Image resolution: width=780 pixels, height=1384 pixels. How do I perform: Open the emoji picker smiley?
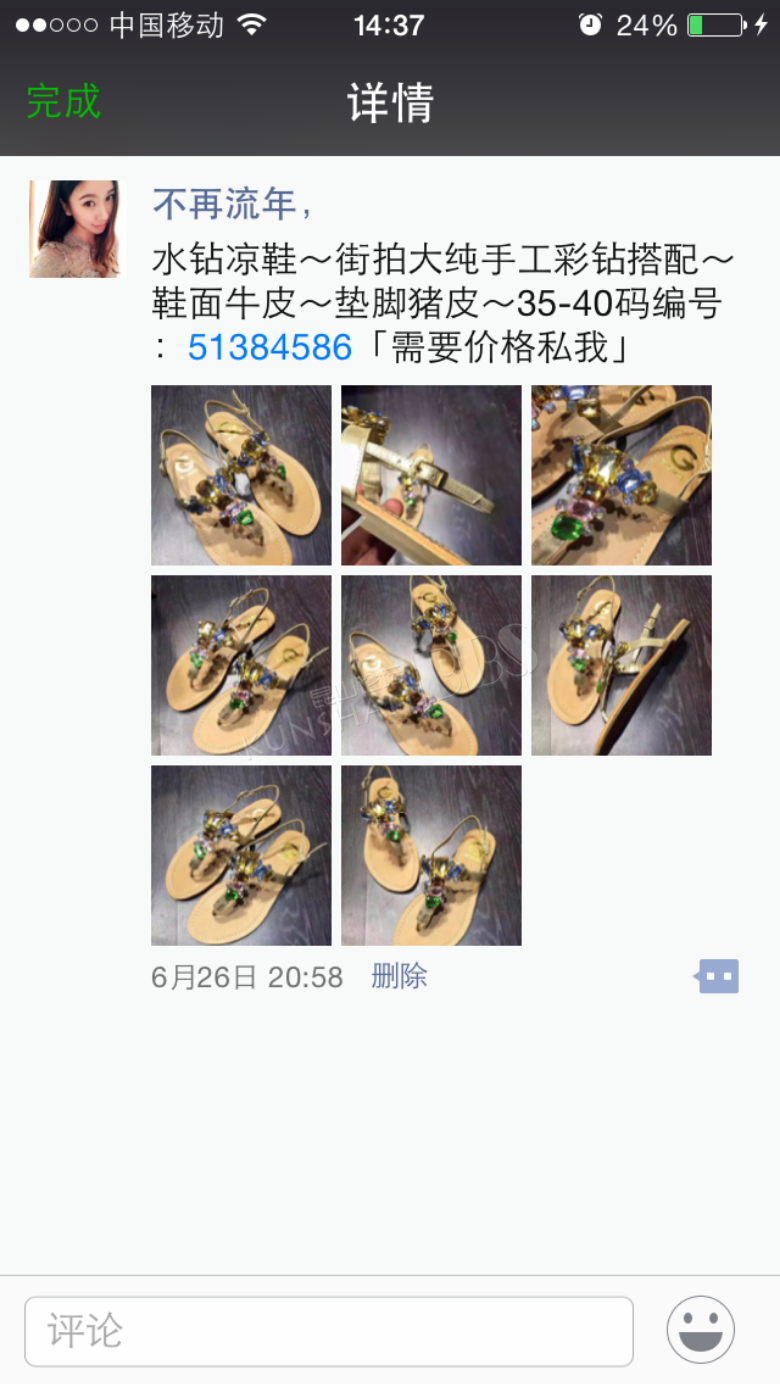click(x=701, y=1330)
